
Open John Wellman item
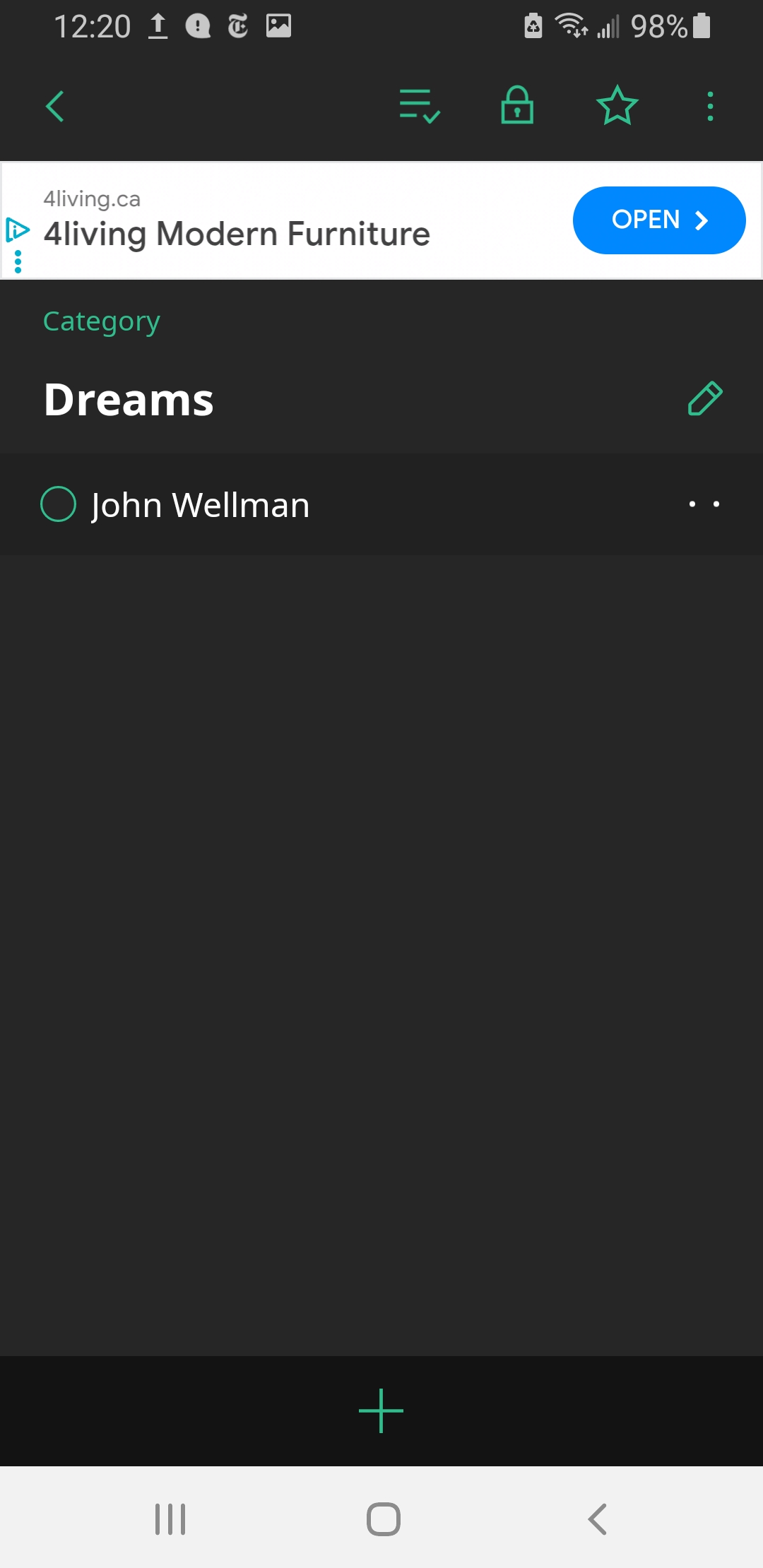click(201, 505)
